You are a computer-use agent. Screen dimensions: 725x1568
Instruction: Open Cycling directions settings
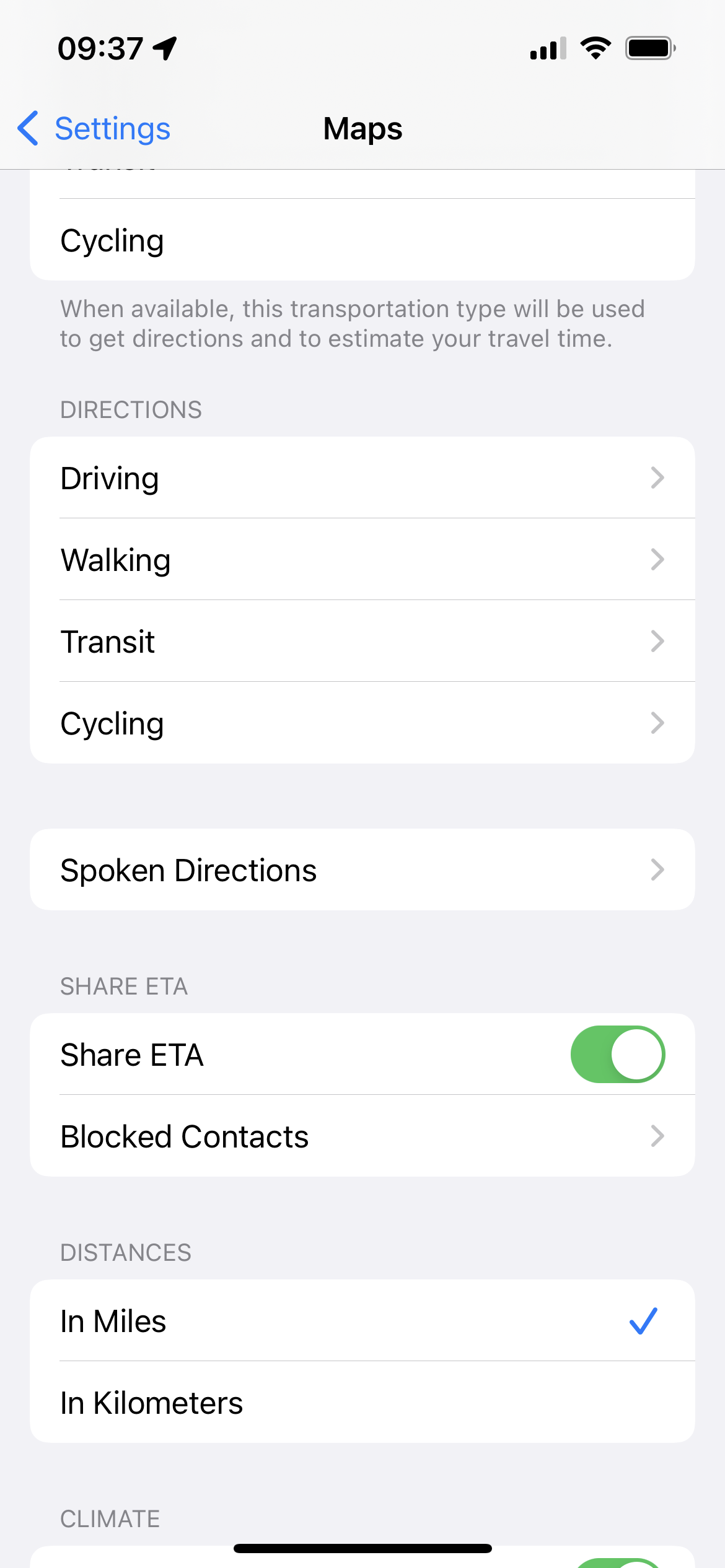tap(362, 723)
